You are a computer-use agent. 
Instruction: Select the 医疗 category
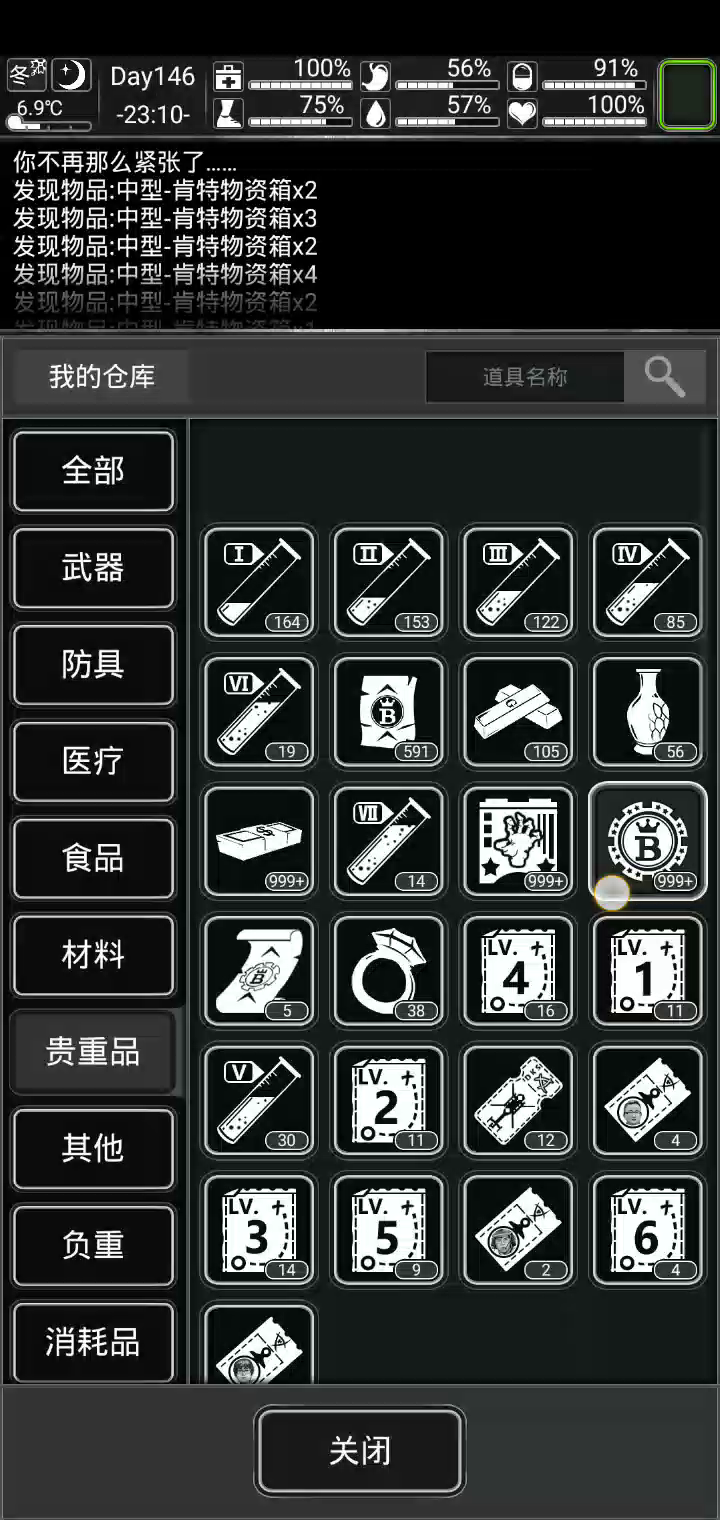click(x=93, y=762)
